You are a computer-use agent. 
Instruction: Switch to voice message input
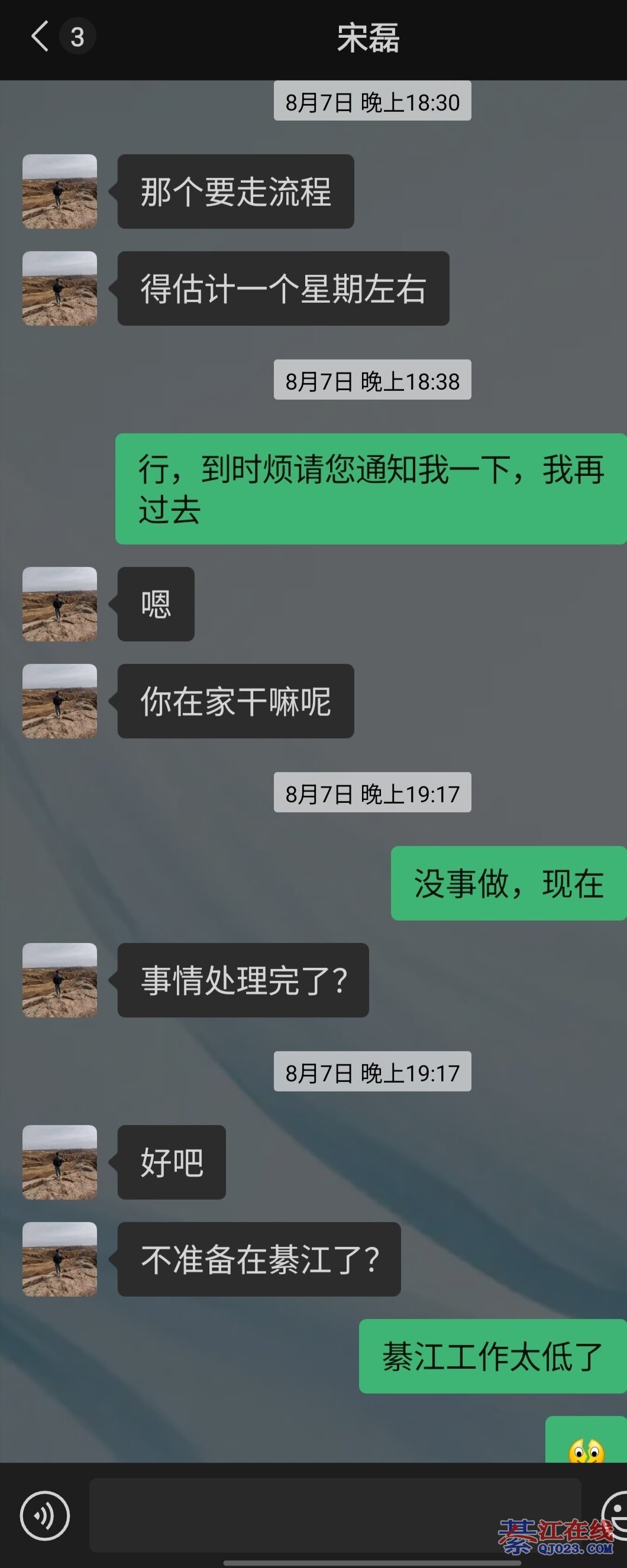(x=44, y=1515)
